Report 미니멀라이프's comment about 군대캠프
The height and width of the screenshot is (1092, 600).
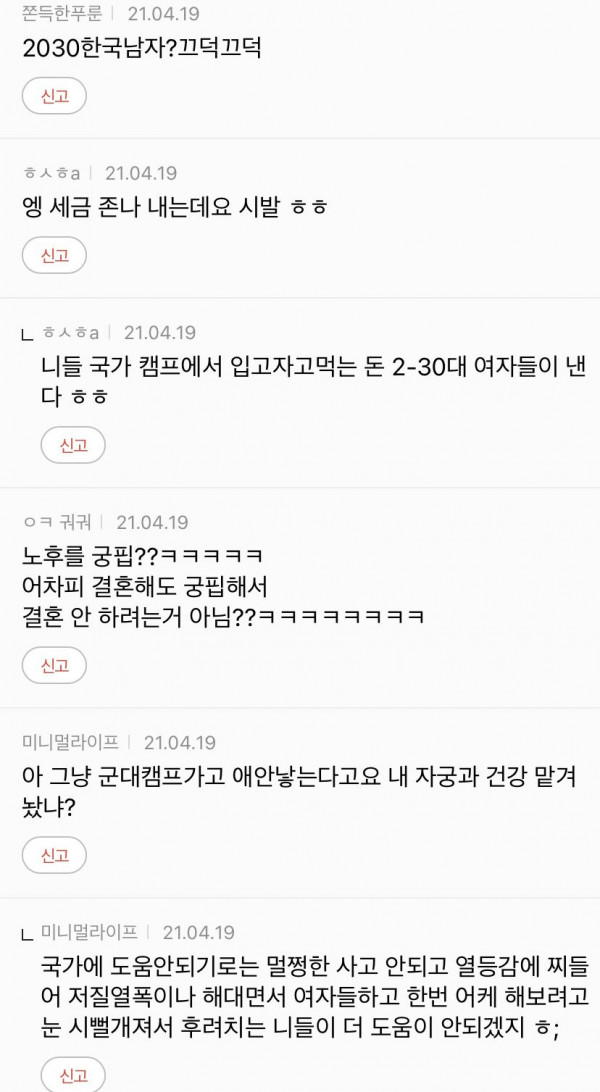point(54,855)
